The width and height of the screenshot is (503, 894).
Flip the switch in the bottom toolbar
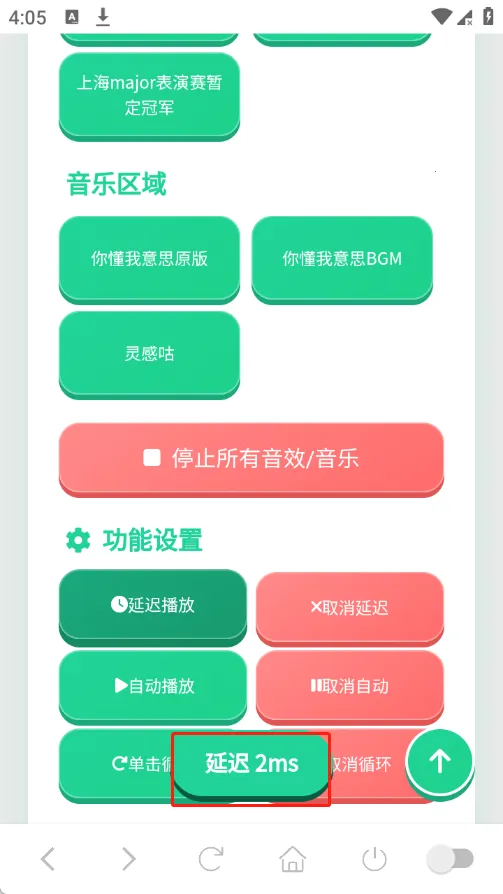[451, 859]
